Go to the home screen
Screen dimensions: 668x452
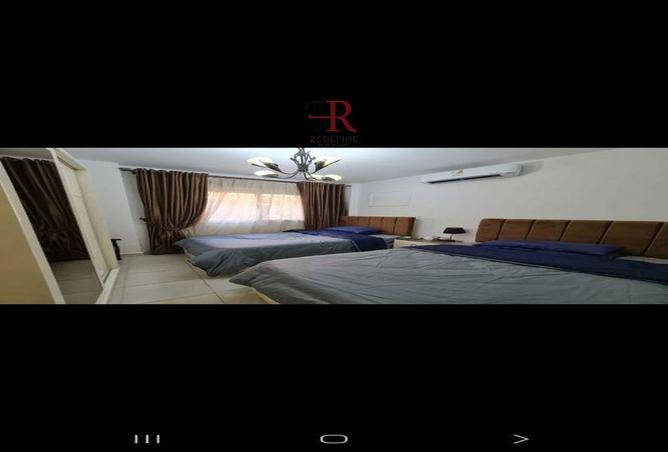pyautogui.click(x=334, y=438)
